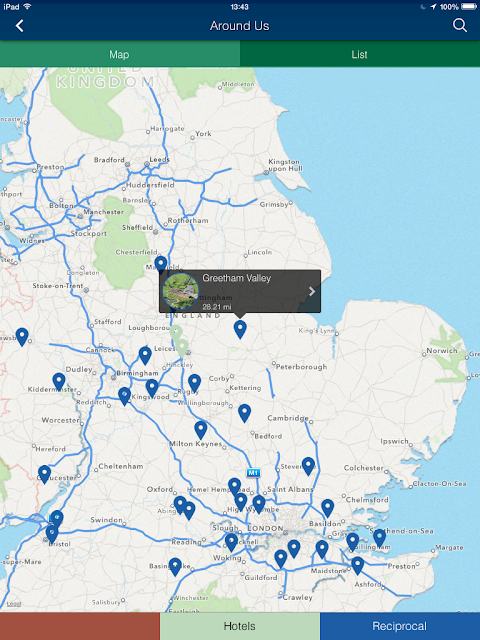The height and width of the screenshot is (640, 480).
Task: Select the Map tab
Action: 120,54
